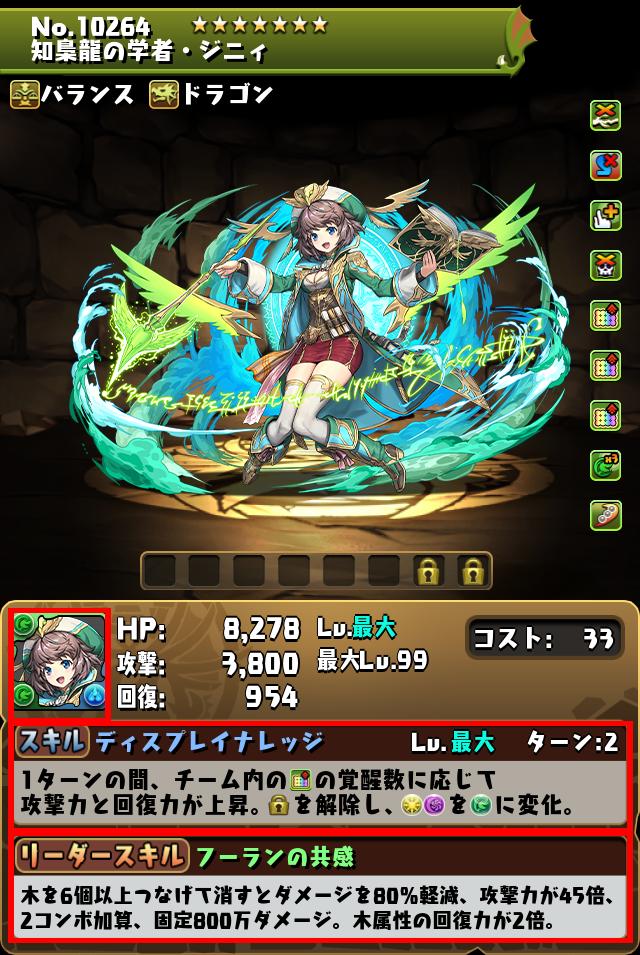Screen dimensions: 640x955
Task: Open the cloud resistance awakening icon
Action: point(606,114)
